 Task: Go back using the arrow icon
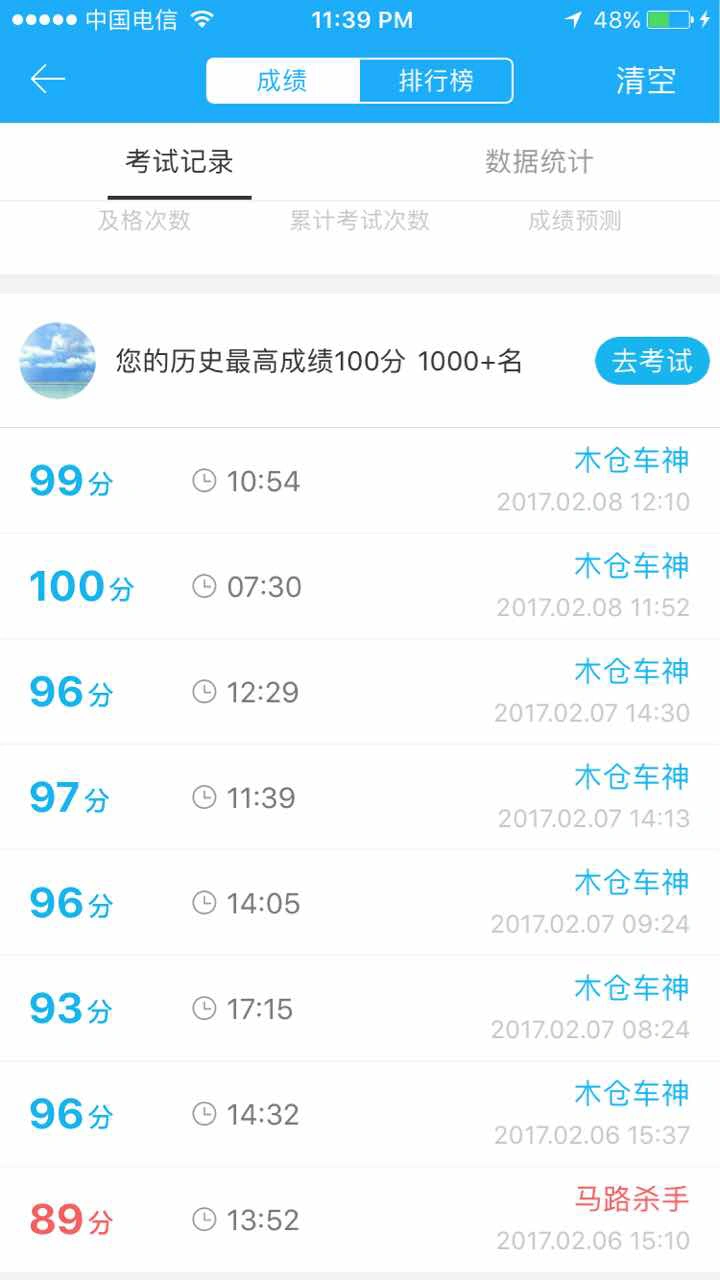[47, 80]
